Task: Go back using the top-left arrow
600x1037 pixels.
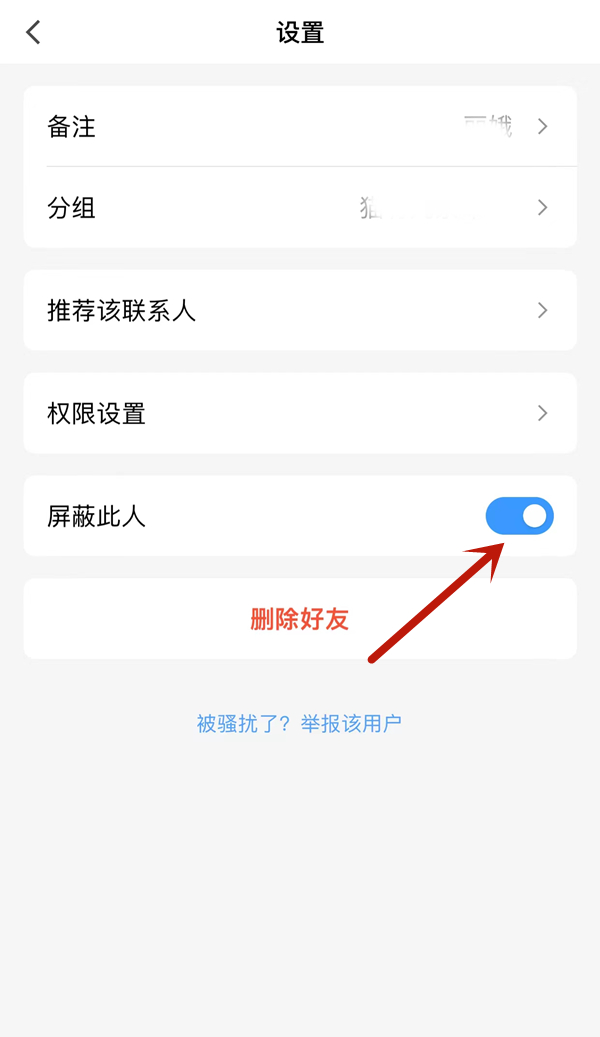Action: coord(33,32)
